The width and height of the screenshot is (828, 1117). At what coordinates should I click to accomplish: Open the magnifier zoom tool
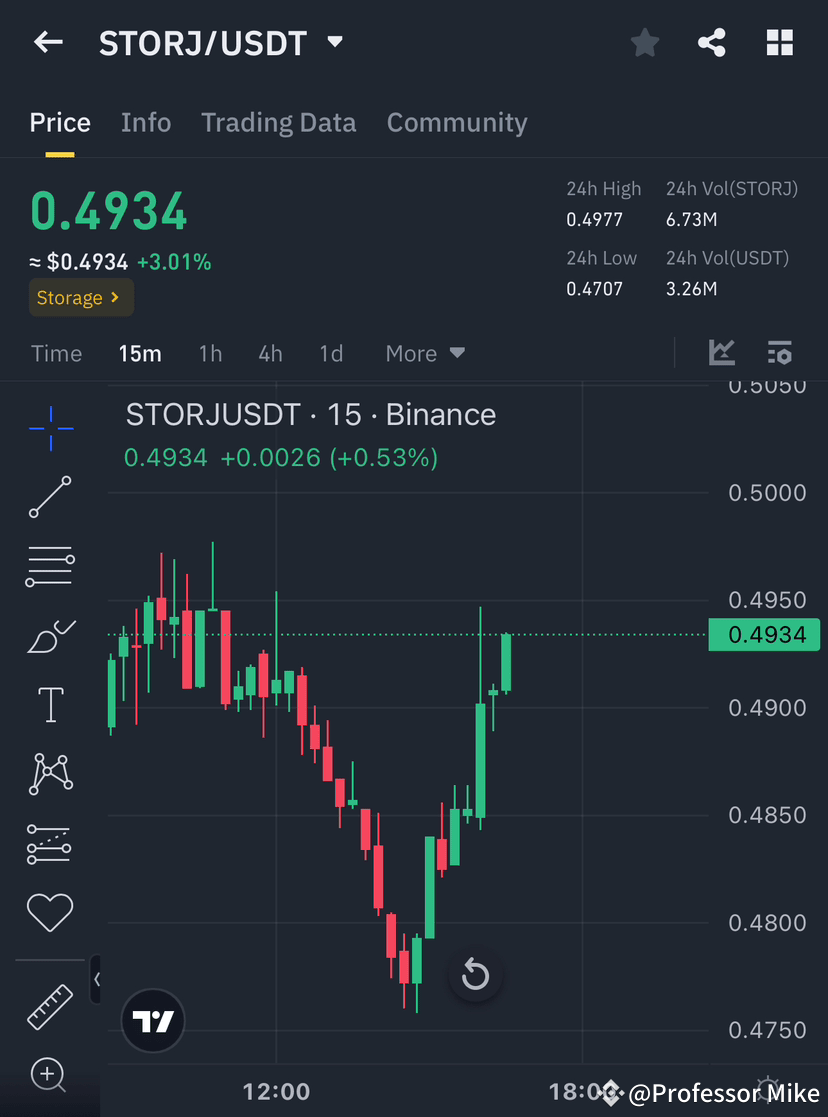tap(50, 1075)
